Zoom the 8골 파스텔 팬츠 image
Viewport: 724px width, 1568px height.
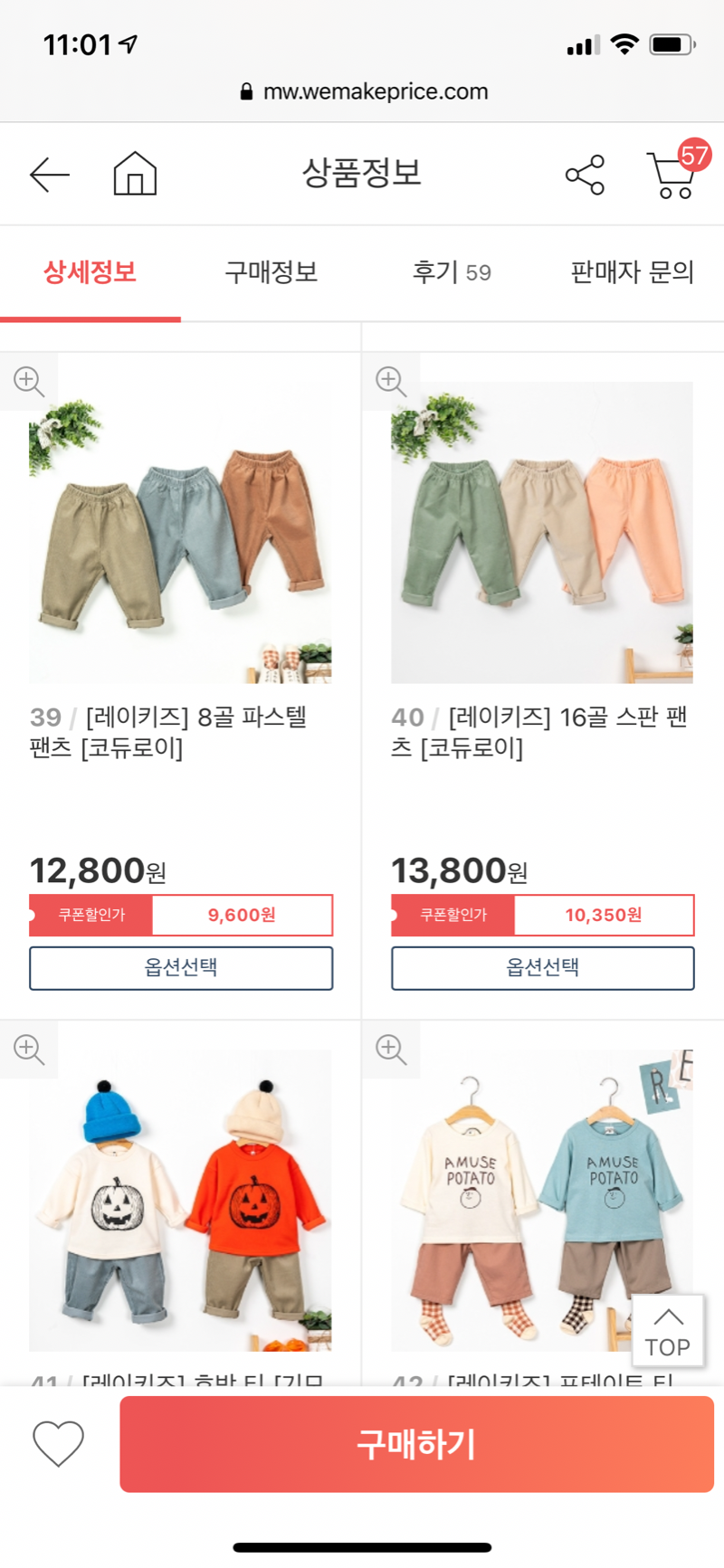point(29,381)
